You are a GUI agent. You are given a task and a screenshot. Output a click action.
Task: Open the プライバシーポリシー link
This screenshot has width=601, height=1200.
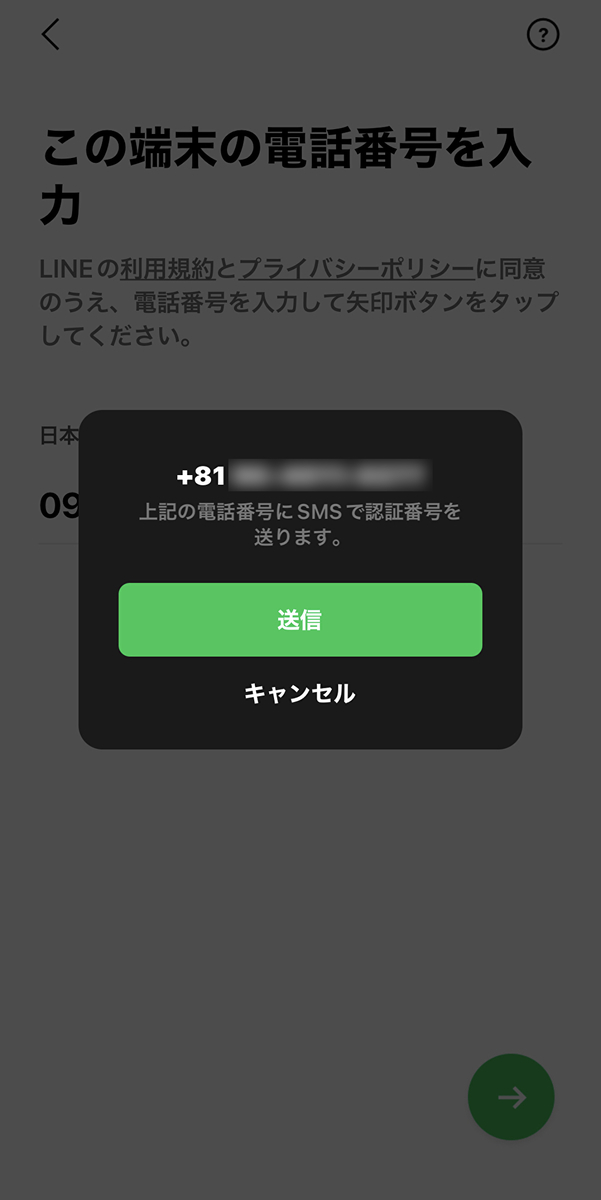click(356, 269)
